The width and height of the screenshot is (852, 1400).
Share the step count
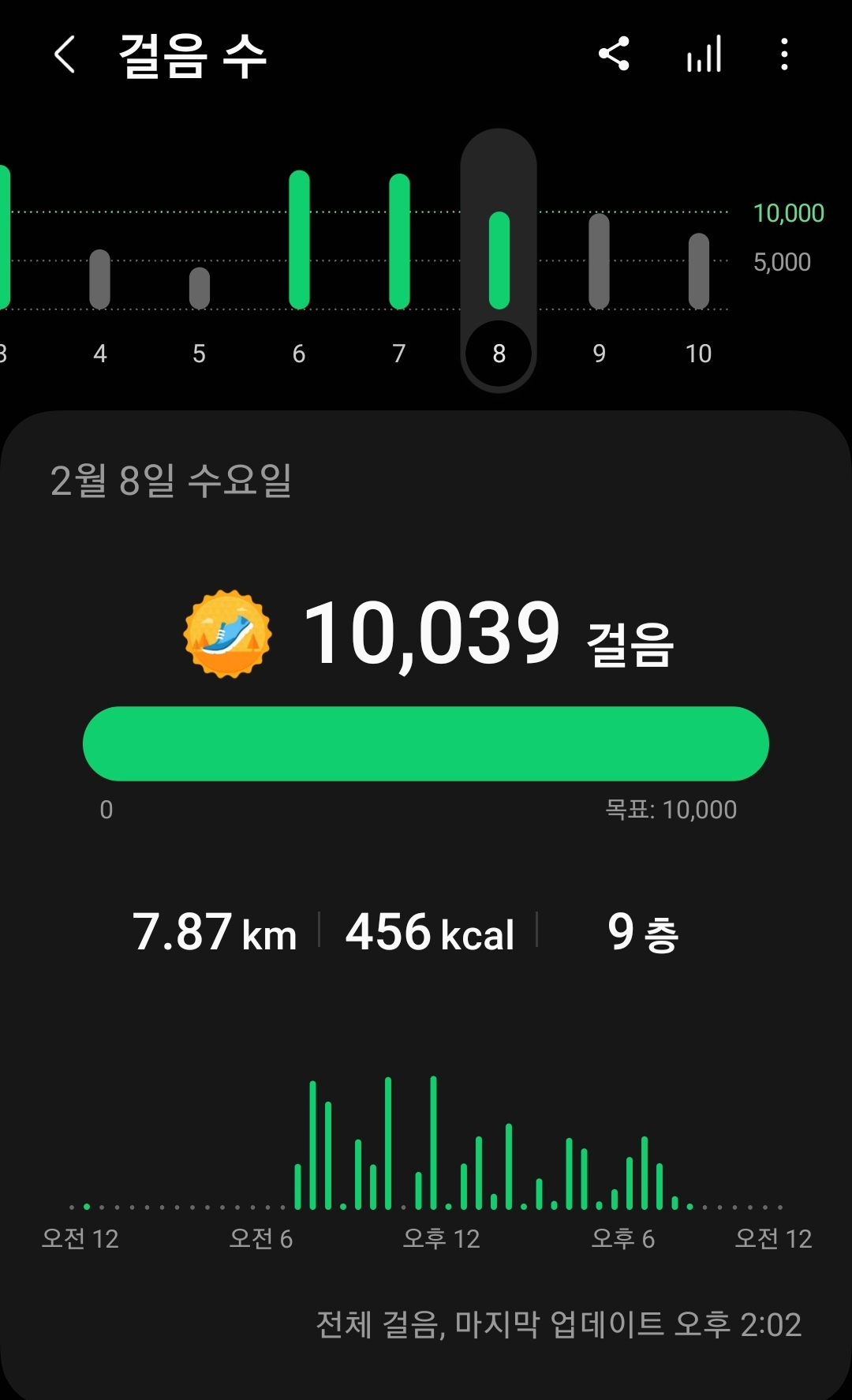[614, 54]
